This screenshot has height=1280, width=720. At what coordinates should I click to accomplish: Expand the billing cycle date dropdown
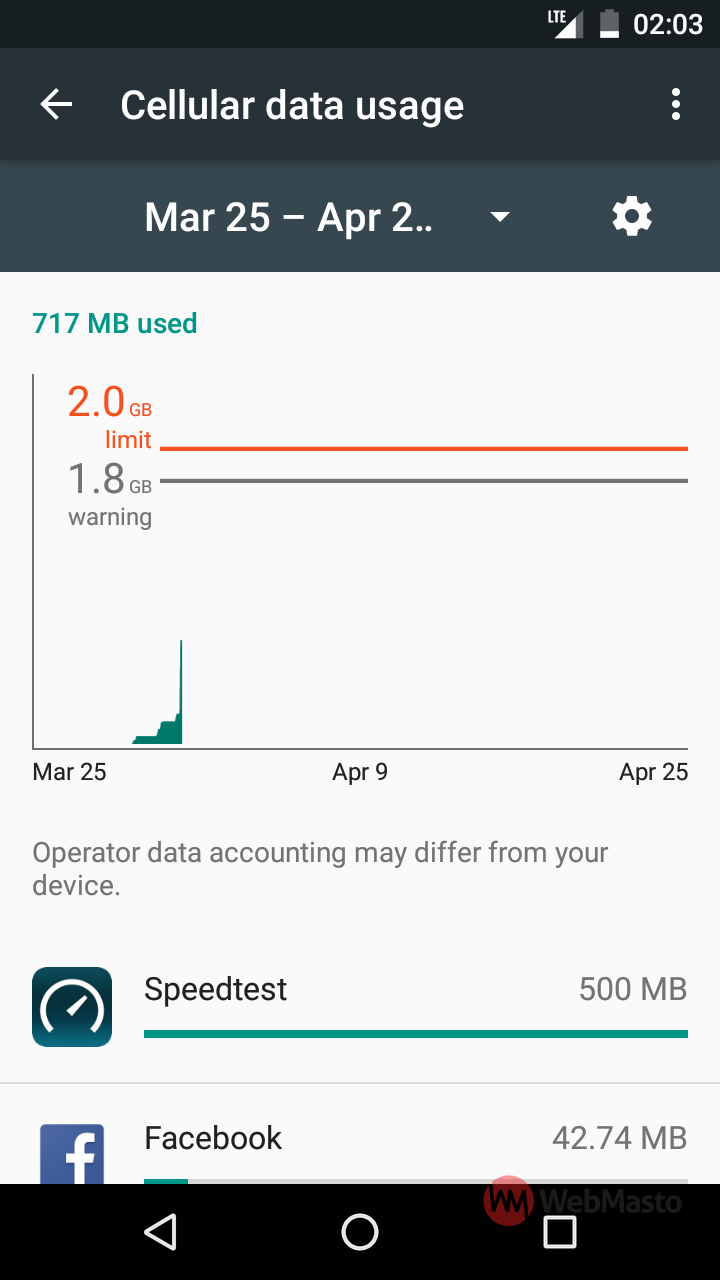pos(328,216)
